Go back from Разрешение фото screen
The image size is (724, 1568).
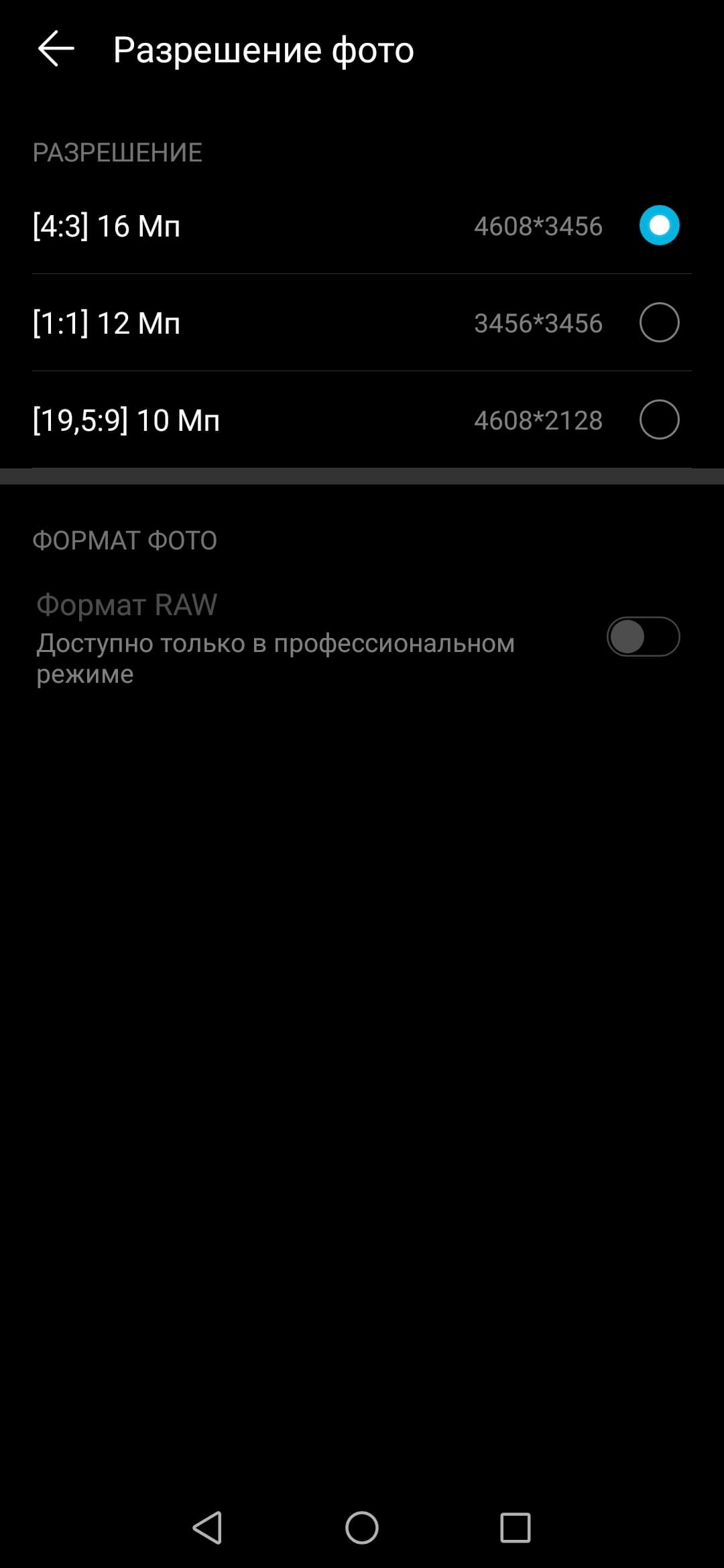coord(56,49)
